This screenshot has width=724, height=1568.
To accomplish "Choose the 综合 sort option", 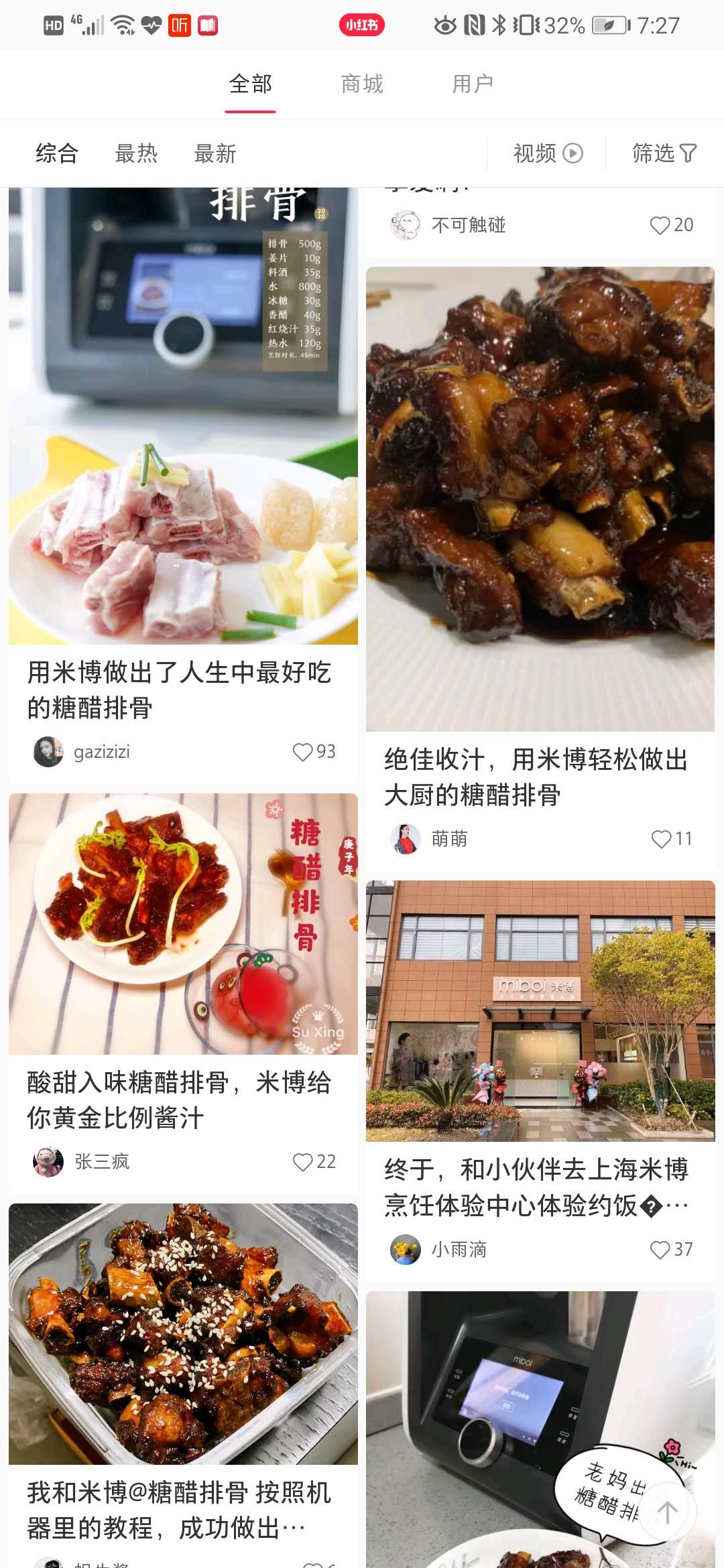I will click(57, 154).
